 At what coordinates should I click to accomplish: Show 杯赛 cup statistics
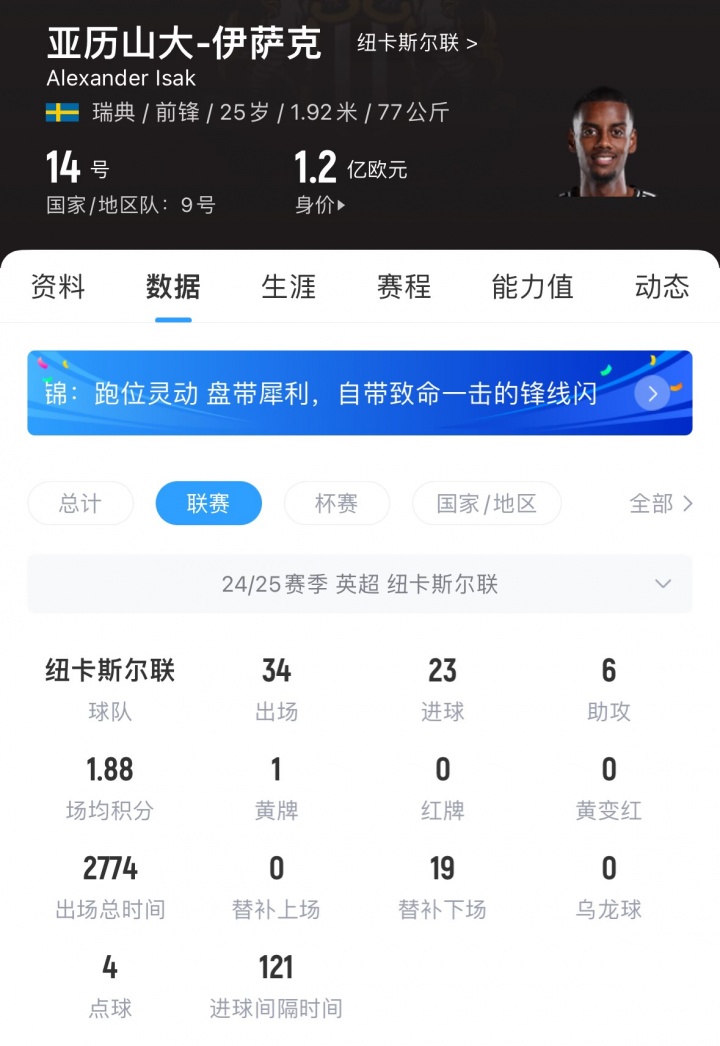point(336,504)
